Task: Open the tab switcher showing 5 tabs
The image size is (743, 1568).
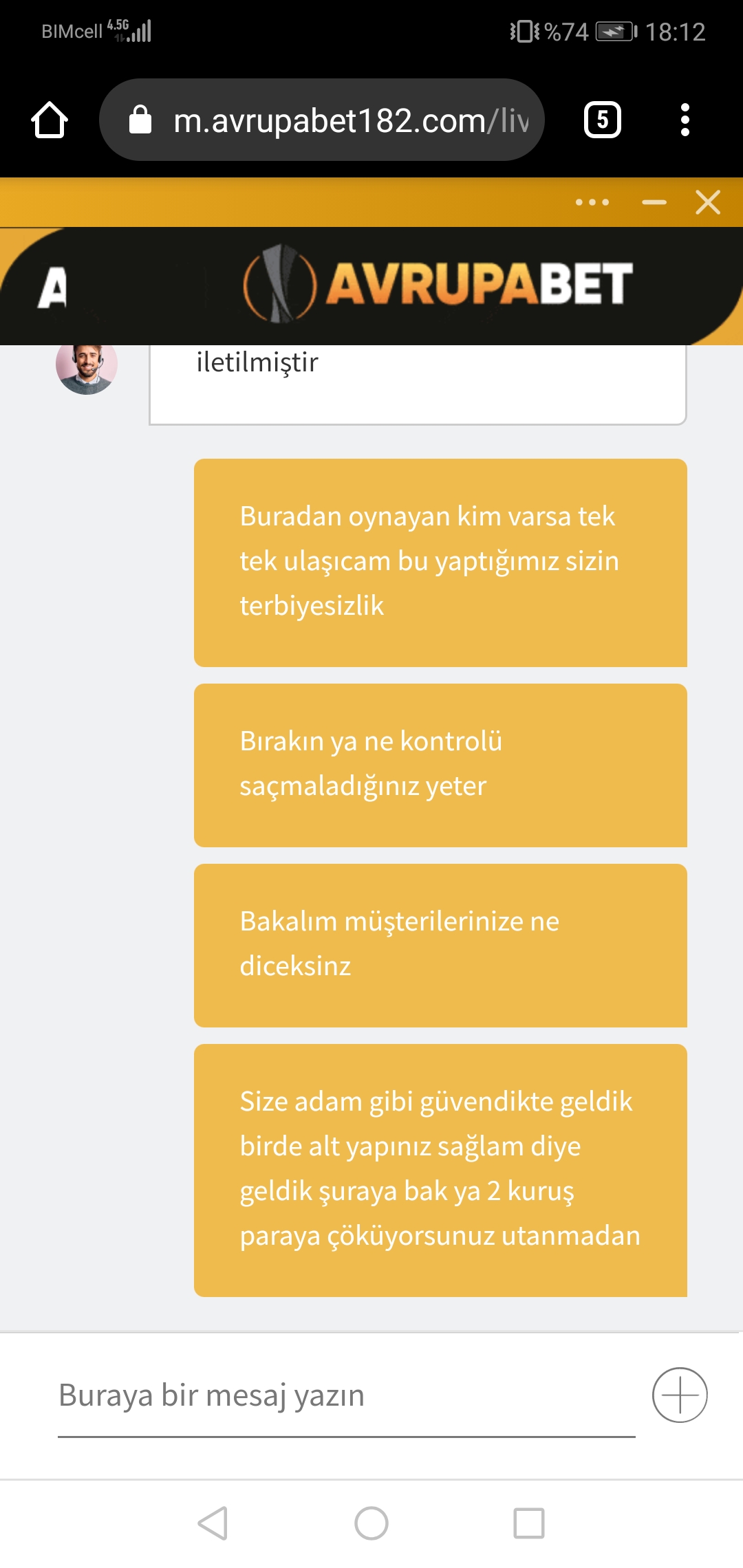Action: click(x=603, y=120)
